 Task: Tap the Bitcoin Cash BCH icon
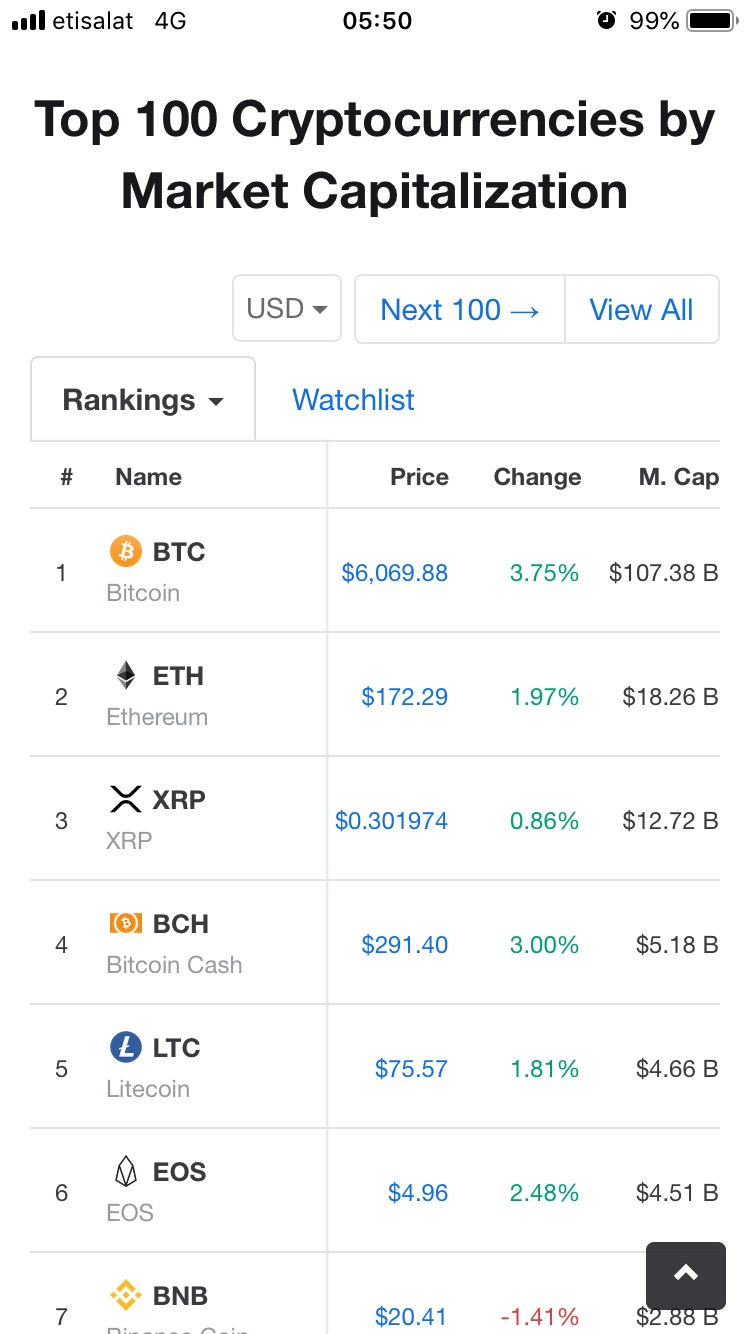point(124,923)
